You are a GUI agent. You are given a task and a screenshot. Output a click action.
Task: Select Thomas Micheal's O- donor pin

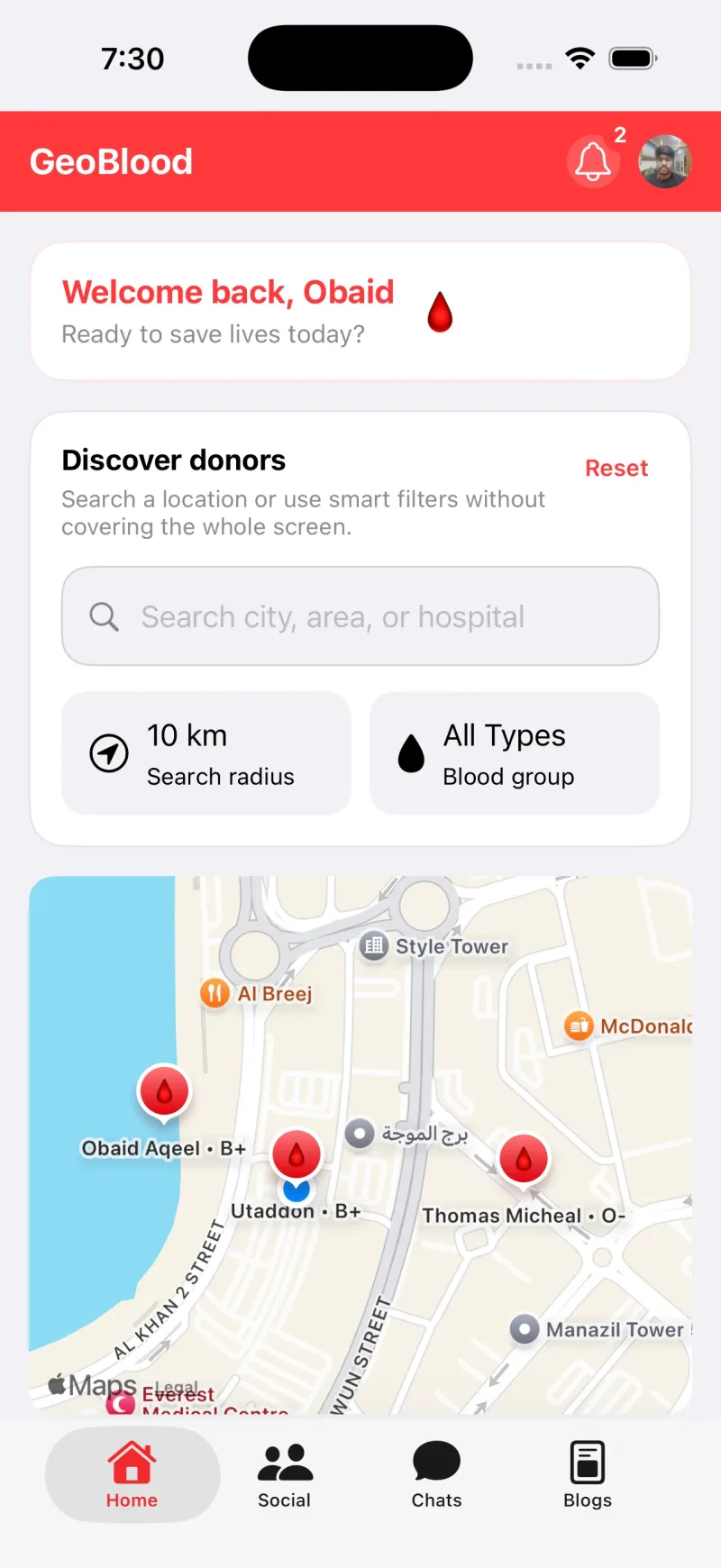click(523, 1158)
